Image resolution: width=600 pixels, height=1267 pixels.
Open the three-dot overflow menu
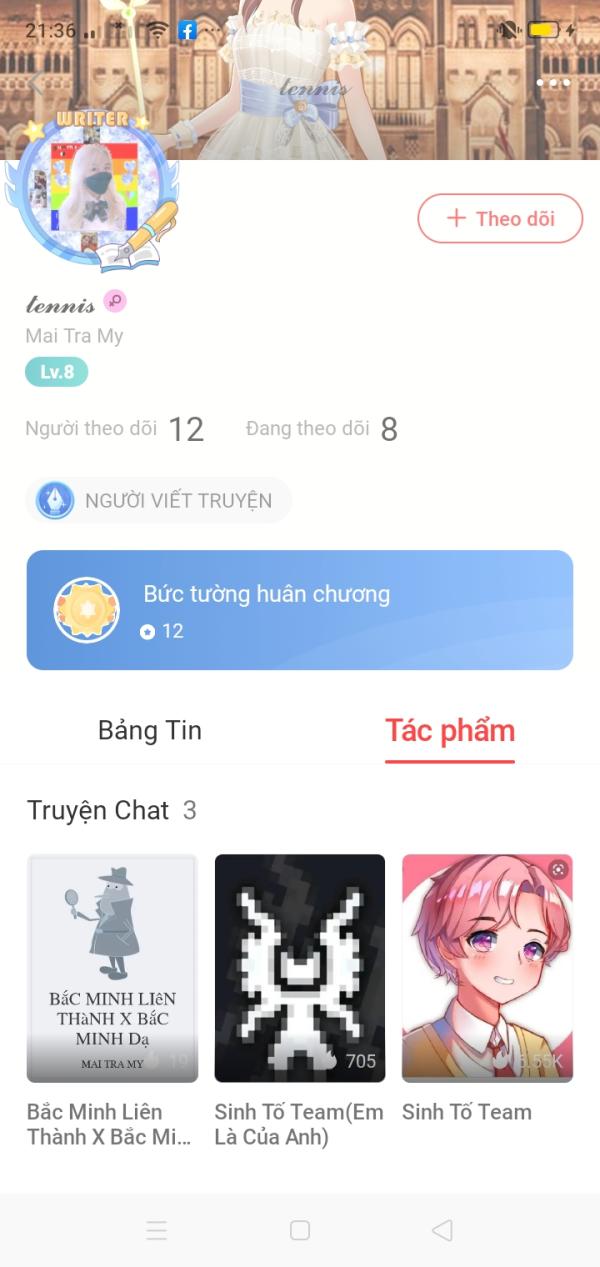(x=553, y=83)
